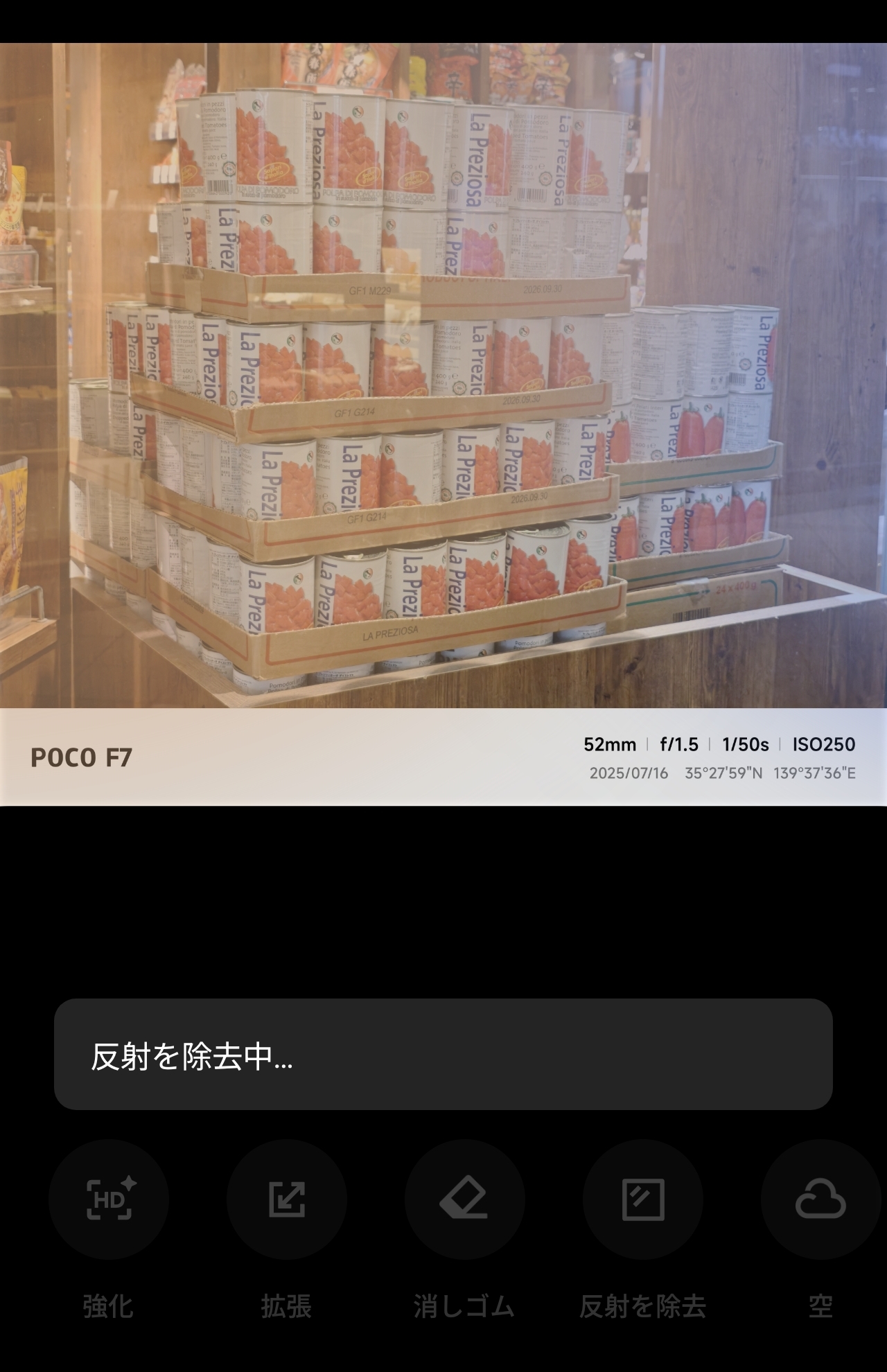
Task: Tap the 反射を除去 reflection removal tool
Action: pyautogui.click(x=642, y=1199)
